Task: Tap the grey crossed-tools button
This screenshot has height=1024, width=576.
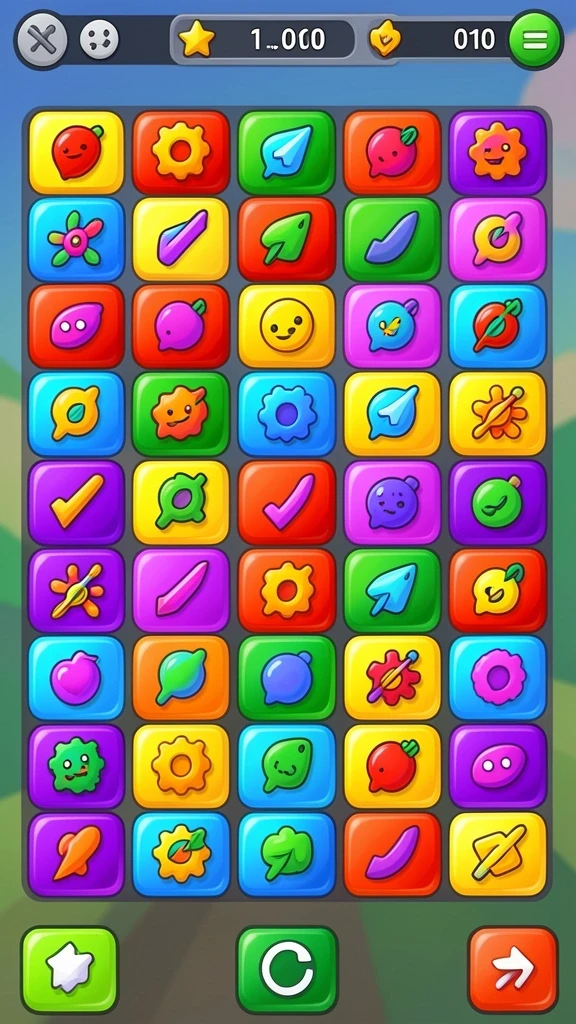Action: click(41, 40)
